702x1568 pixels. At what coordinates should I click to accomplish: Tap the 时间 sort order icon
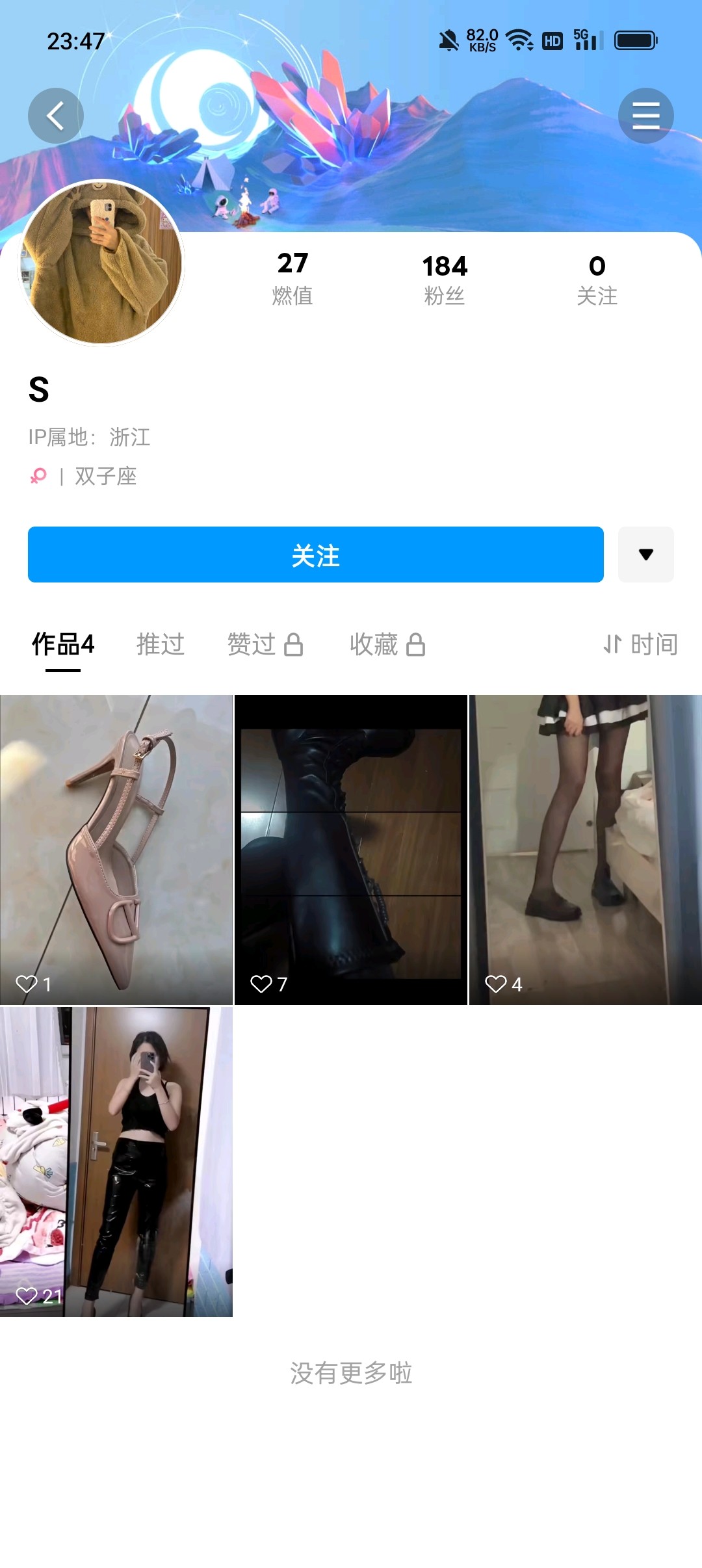click(x=612, y=644)
